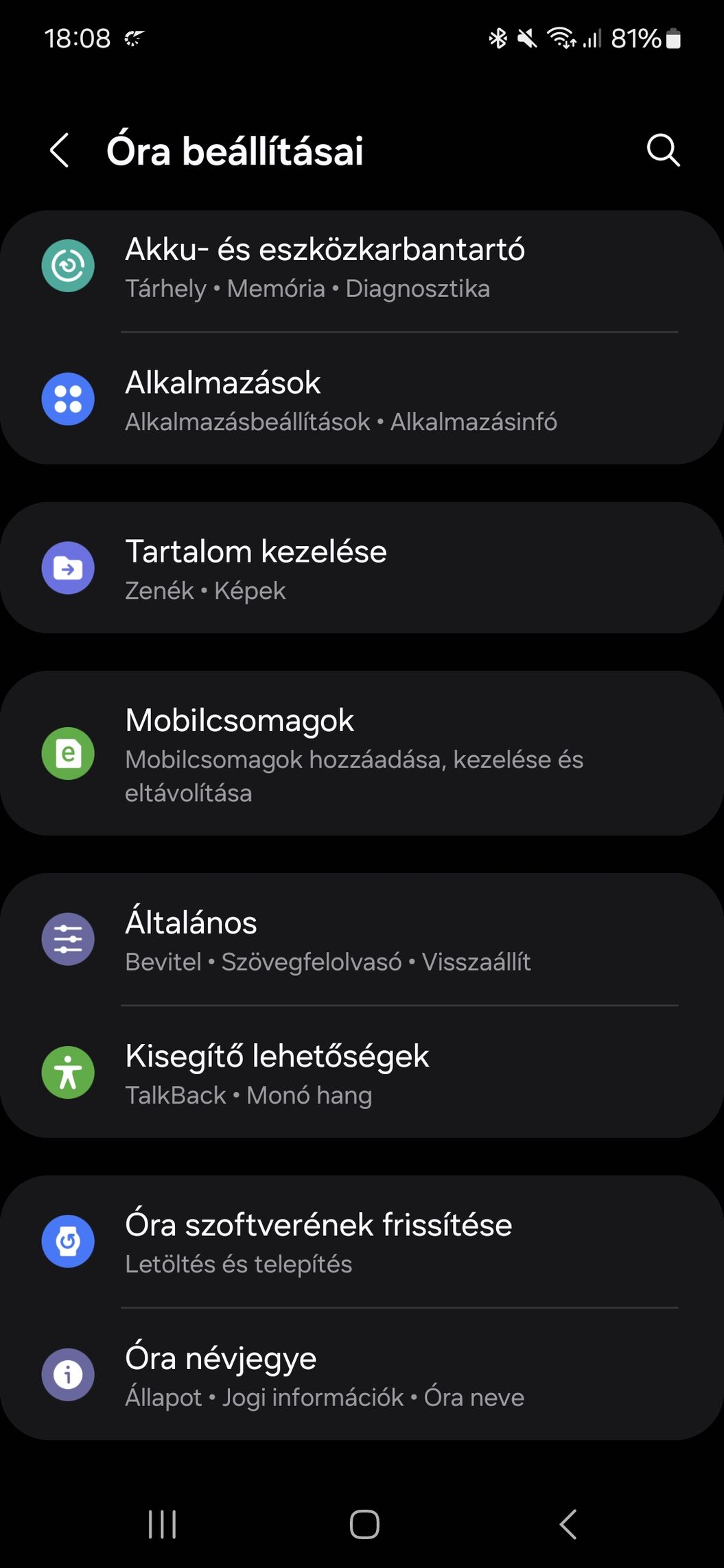Open Mobilcsomagok

[362, 753]
